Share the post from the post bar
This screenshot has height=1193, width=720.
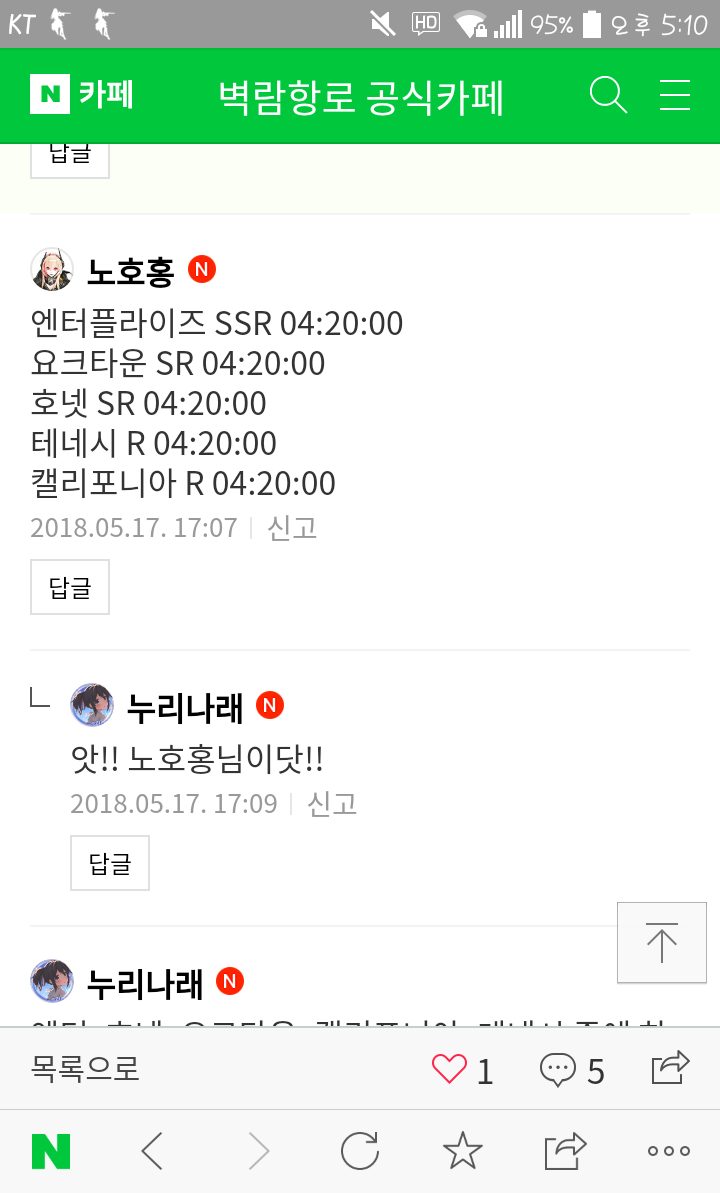(x=671, y=1068)
